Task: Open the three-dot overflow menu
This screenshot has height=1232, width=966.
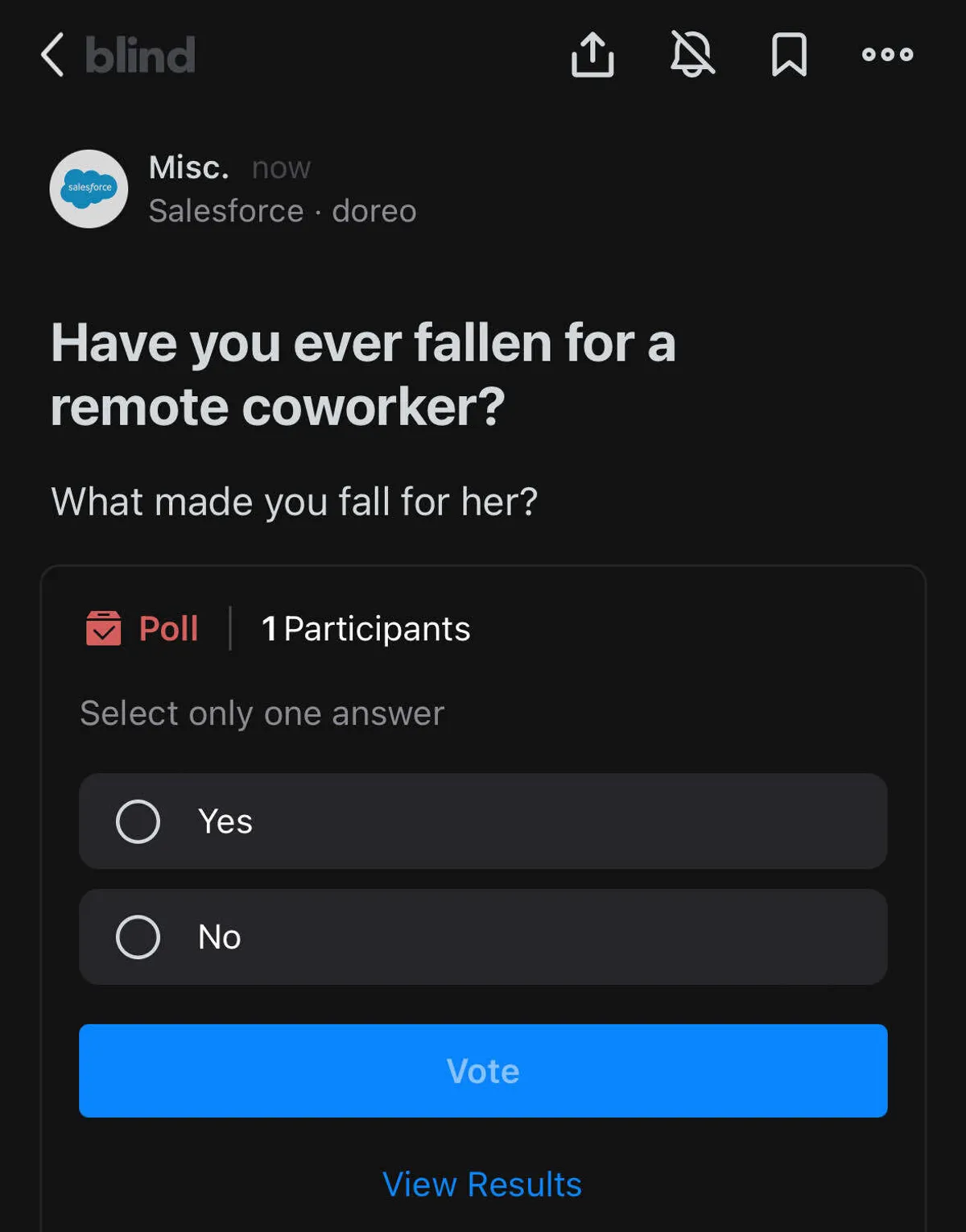Action: (887, 55)
